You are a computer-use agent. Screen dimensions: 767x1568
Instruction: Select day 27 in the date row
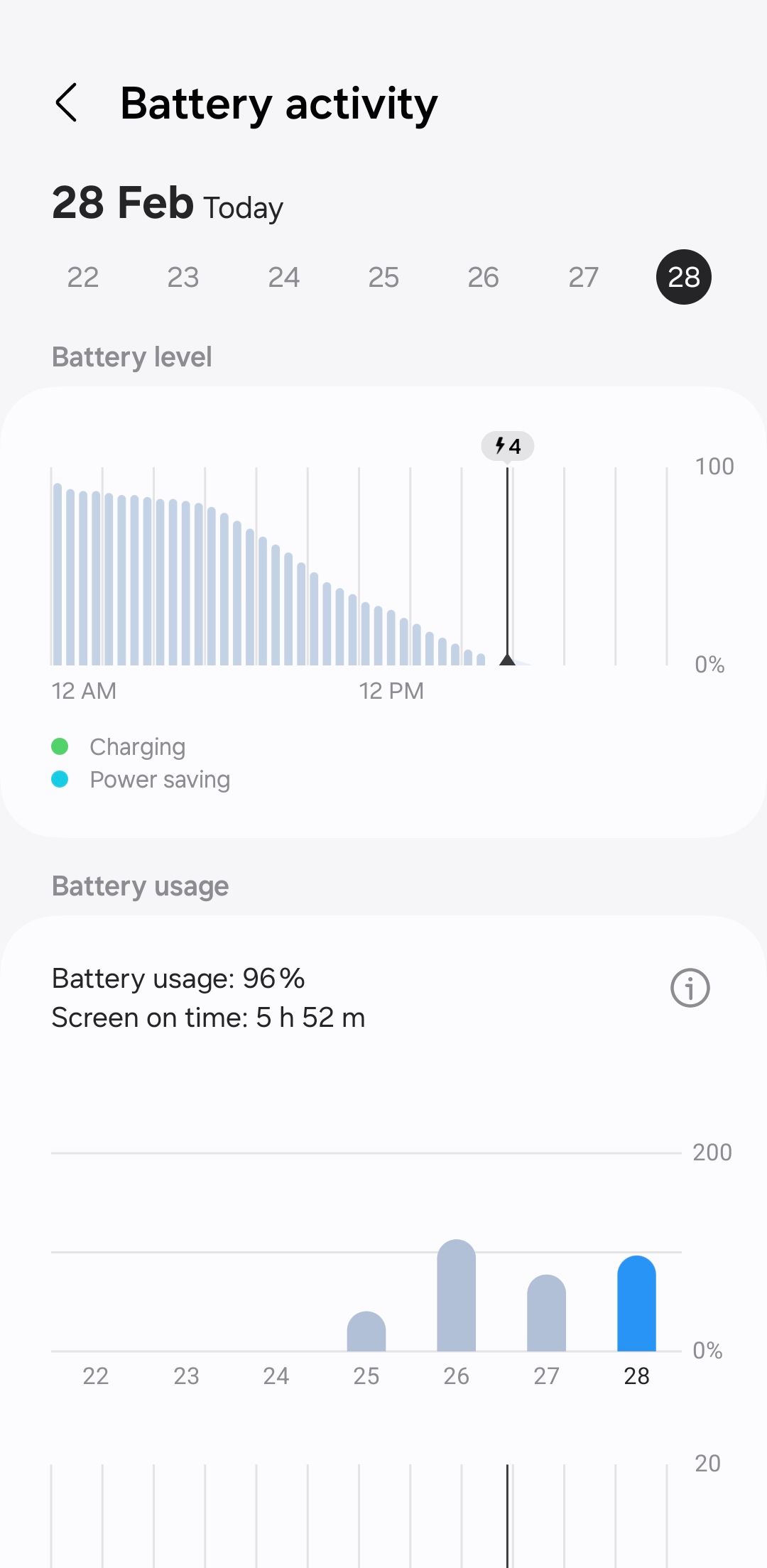tap(584, 277)
